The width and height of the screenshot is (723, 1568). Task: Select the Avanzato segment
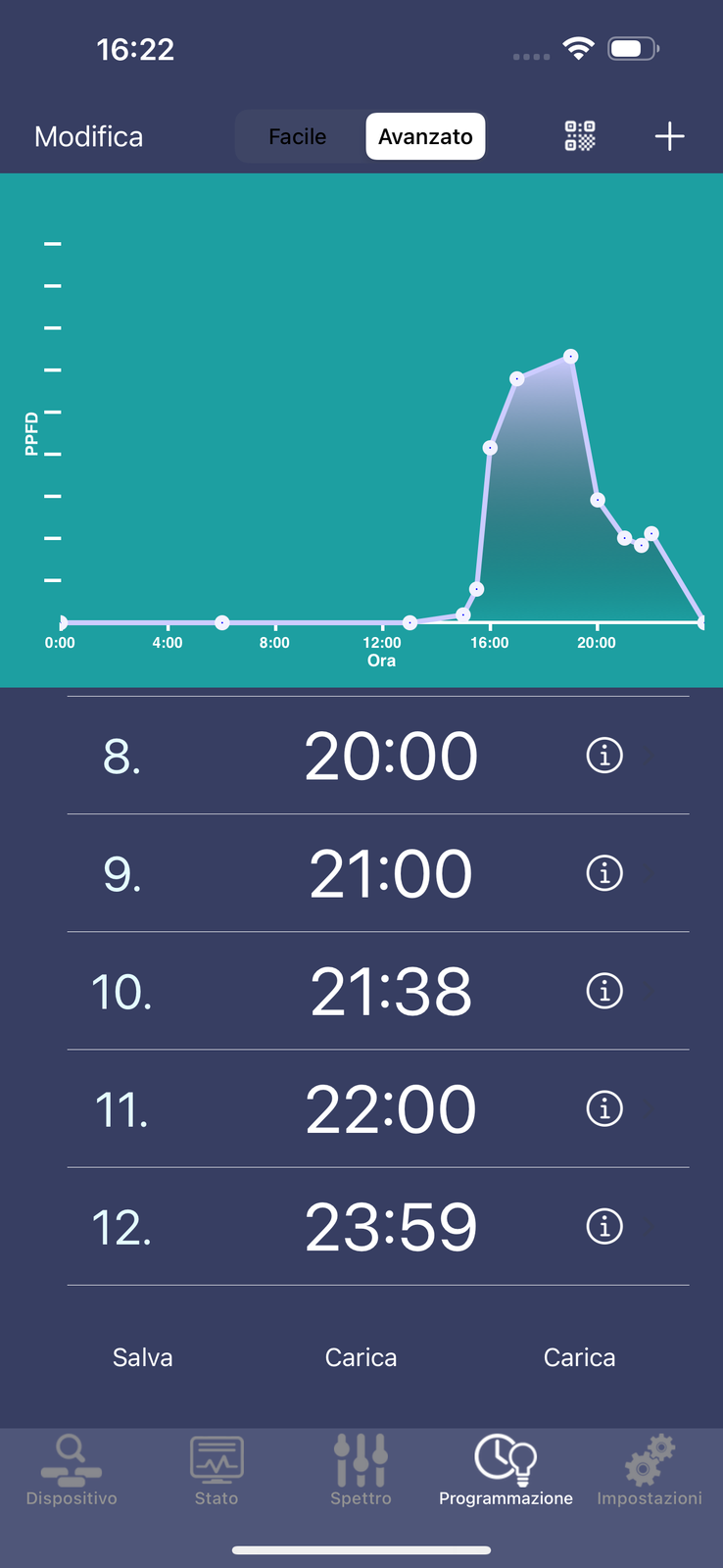click(x=425, y=136)
